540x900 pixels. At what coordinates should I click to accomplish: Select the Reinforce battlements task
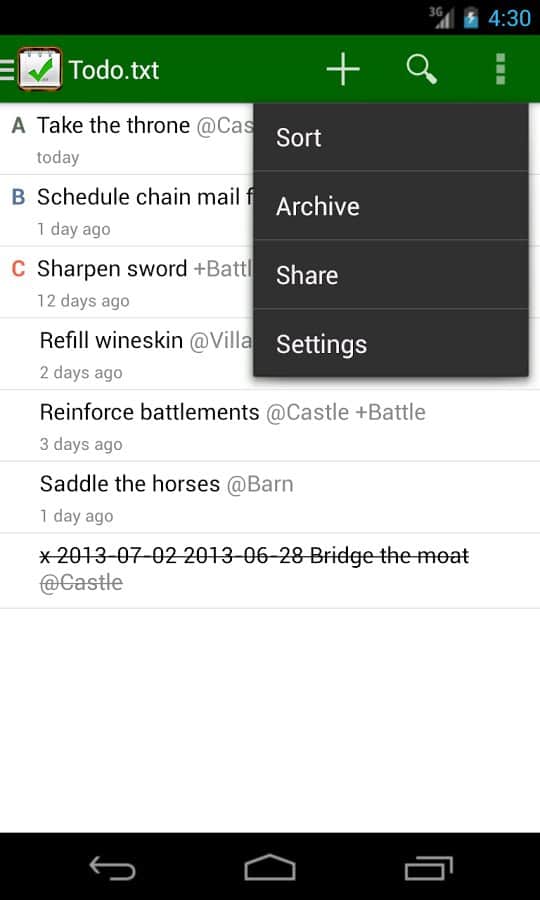(270, 426)
